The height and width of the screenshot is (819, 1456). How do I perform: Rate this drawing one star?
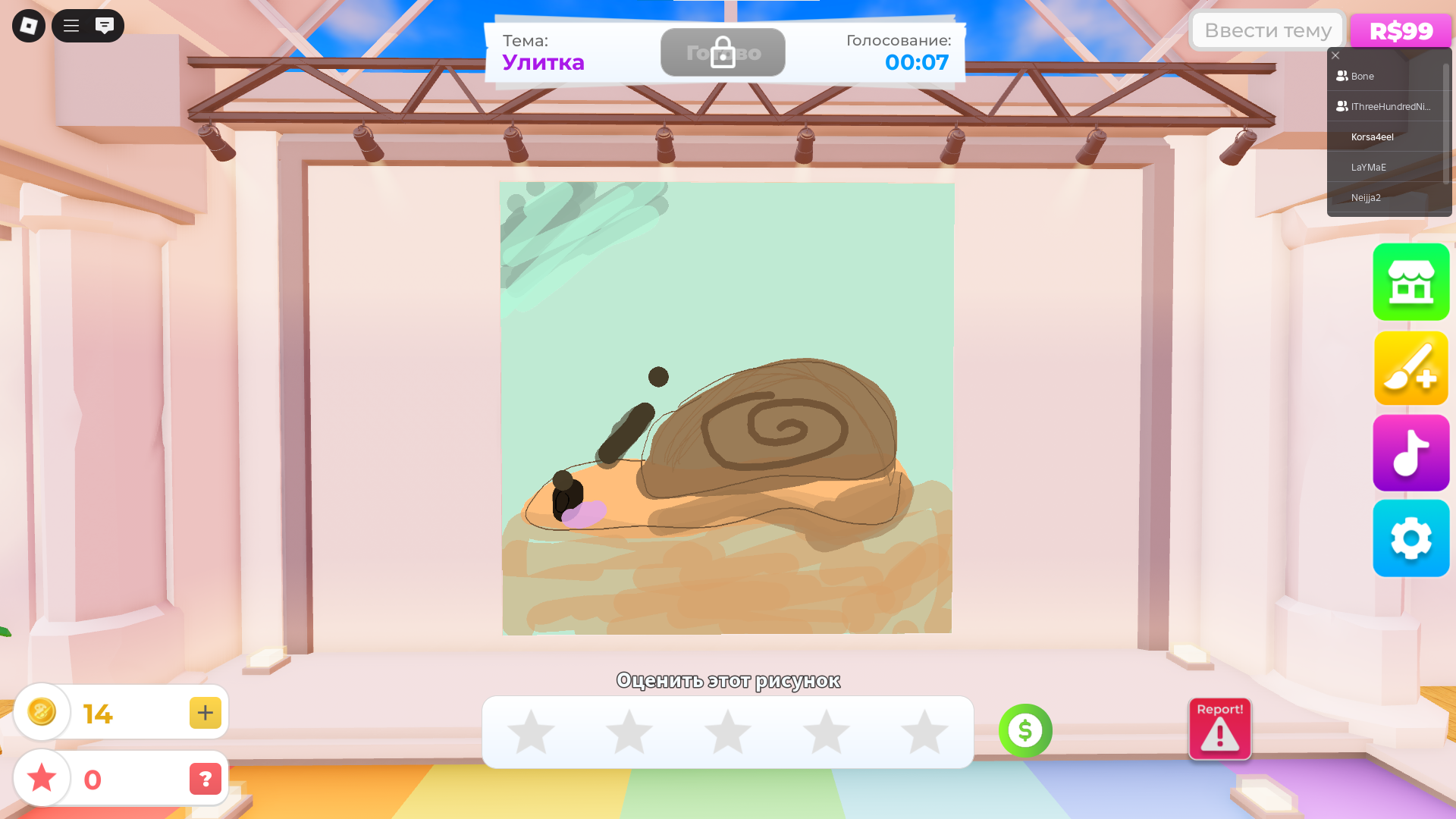click(x=531, y=732)
